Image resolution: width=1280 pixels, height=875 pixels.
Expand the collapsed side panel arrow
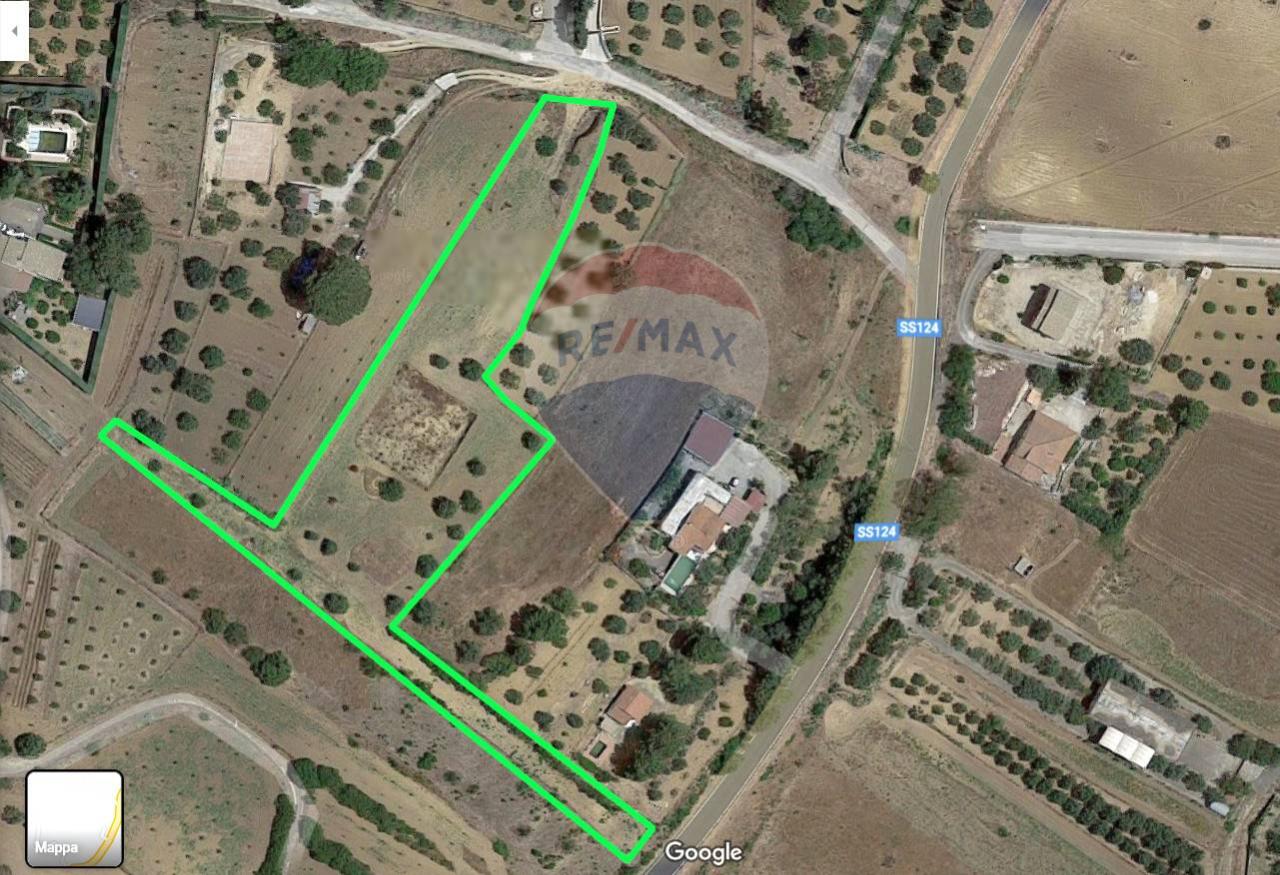point(13,30)
